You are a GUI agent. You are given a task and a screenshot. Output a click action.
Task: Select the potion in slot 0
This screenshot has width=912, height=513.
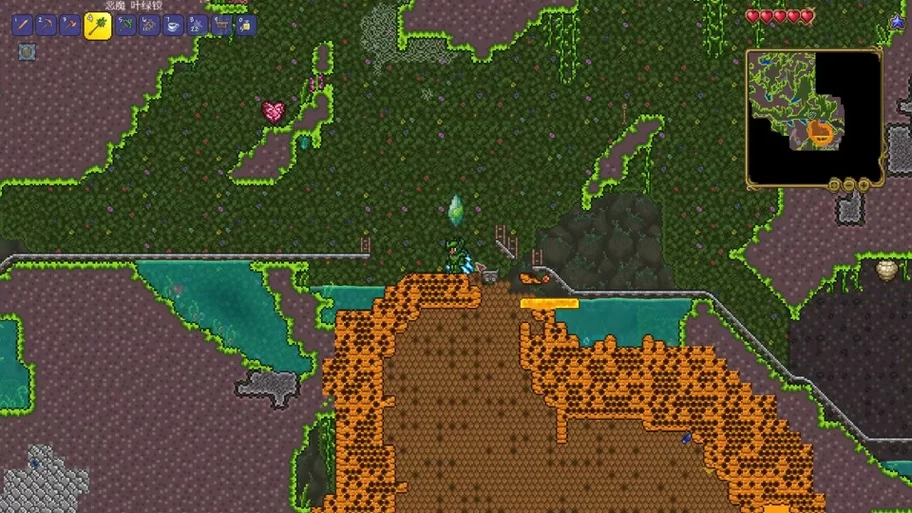click(x=245, y=25)
